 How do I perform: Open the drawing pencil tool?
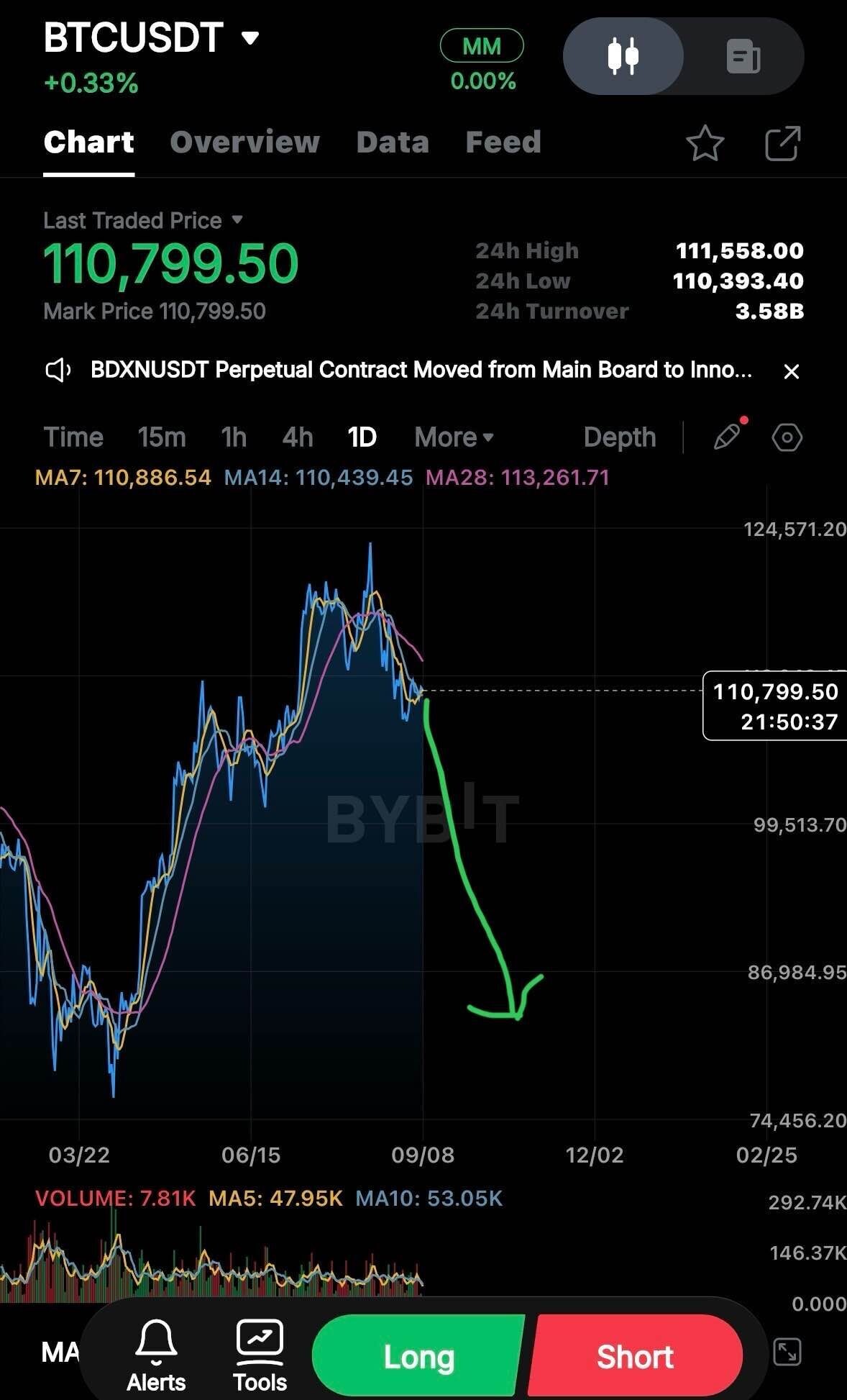[727, 436]
